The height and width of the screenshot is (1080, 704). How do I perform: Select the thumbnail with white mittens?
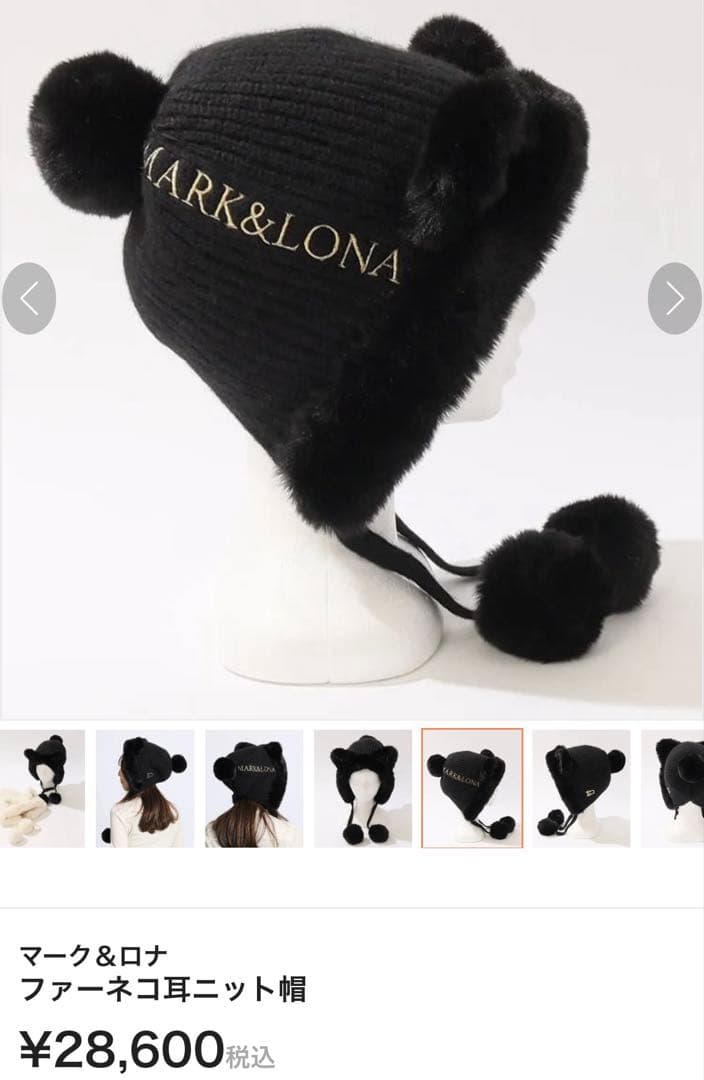41,789
